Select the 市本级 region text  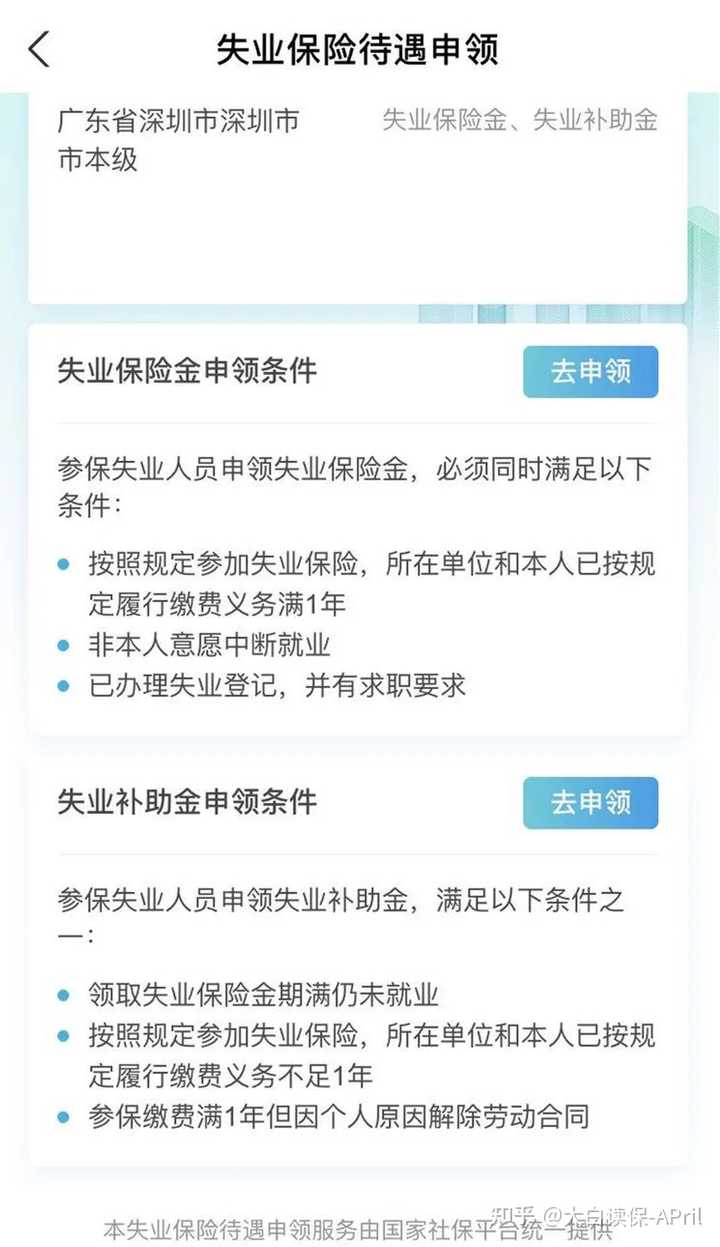pyautogui.click(x=90, y=159)
